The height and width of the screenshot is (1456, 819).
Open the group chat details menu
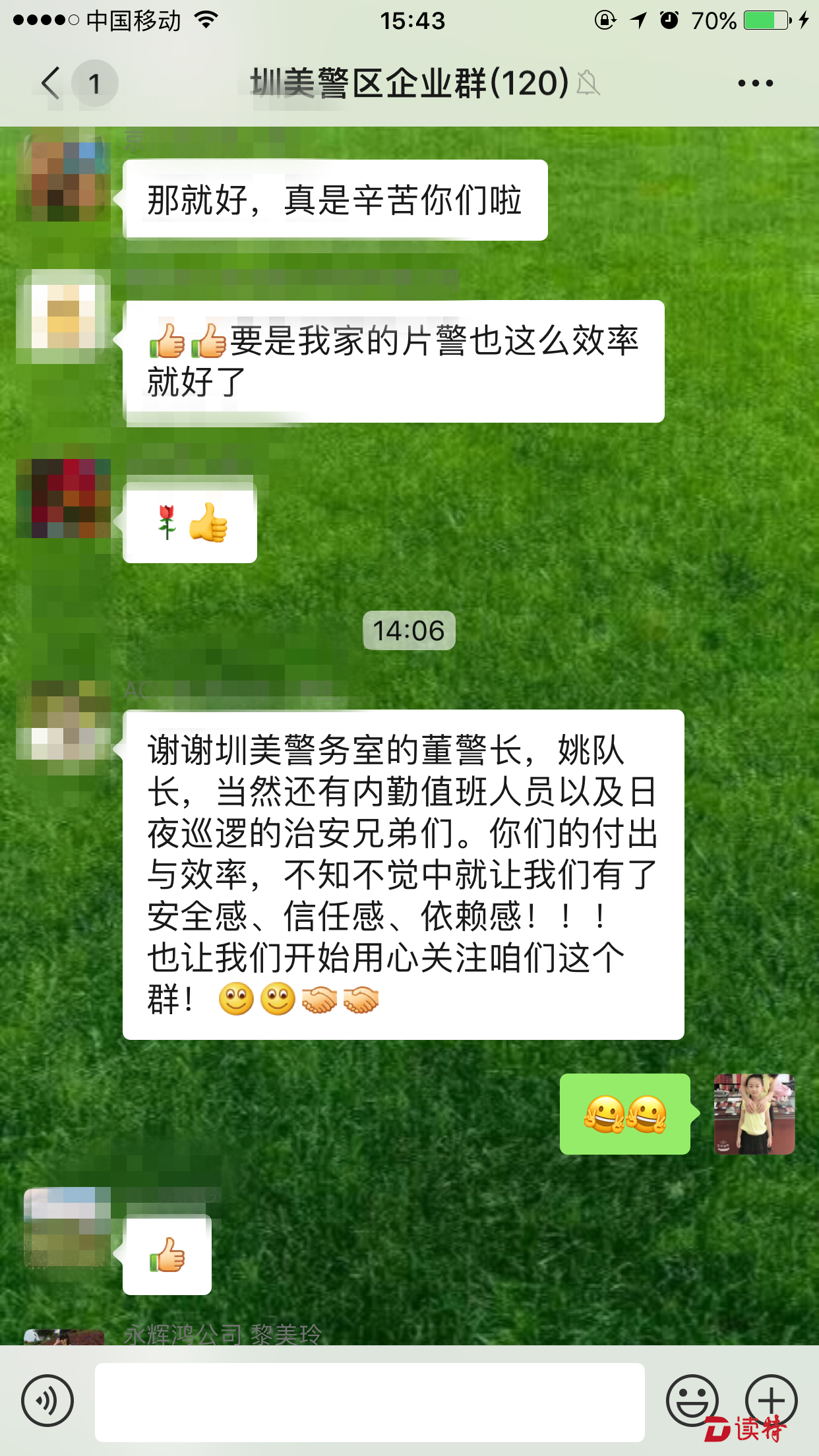click(755, 83)
